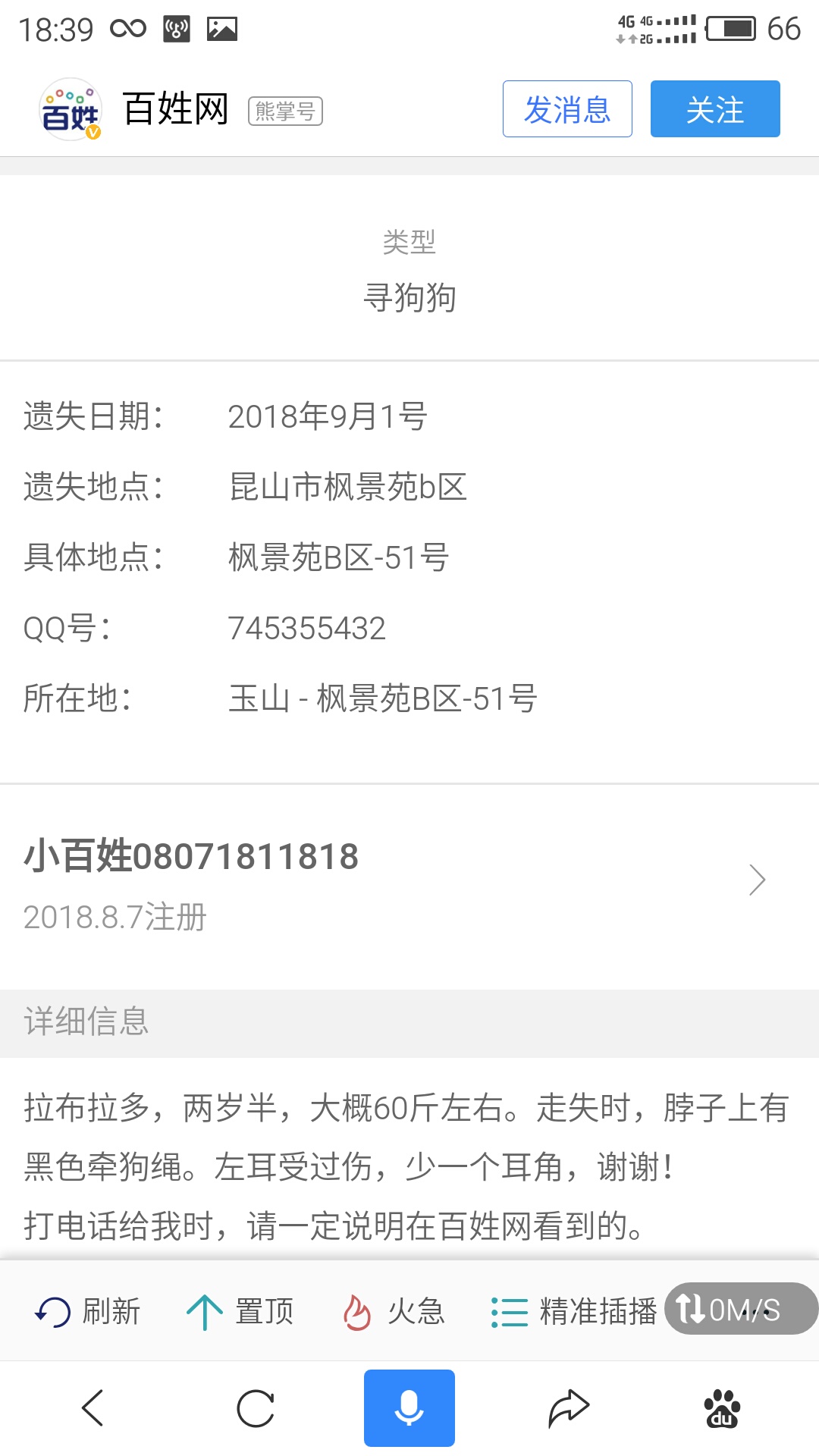Select the 火急 urgent option
Viewport: 819px width, 1456px height.
pyautogui.click(x=394, y=1311)
